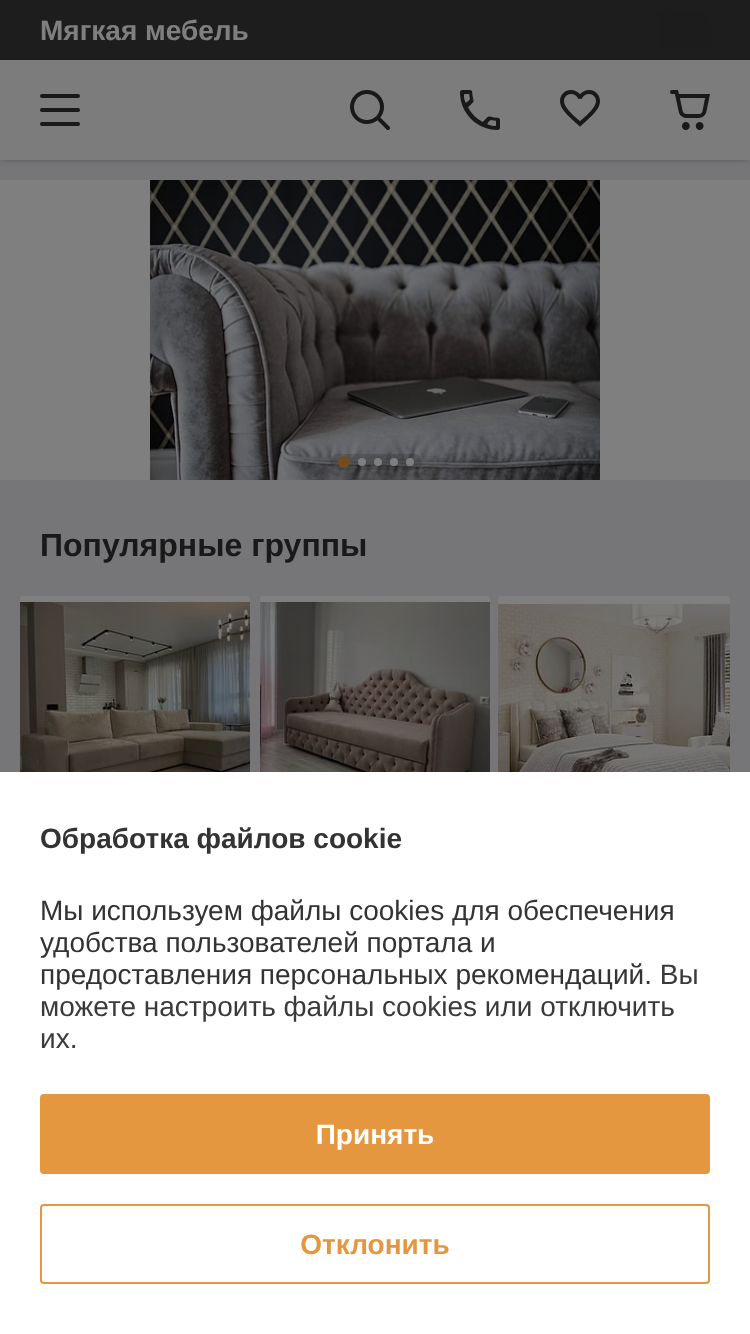Open the bedroom bed group tile
The height and width of the screenshot is (1334, 750).
click(614, 686)
